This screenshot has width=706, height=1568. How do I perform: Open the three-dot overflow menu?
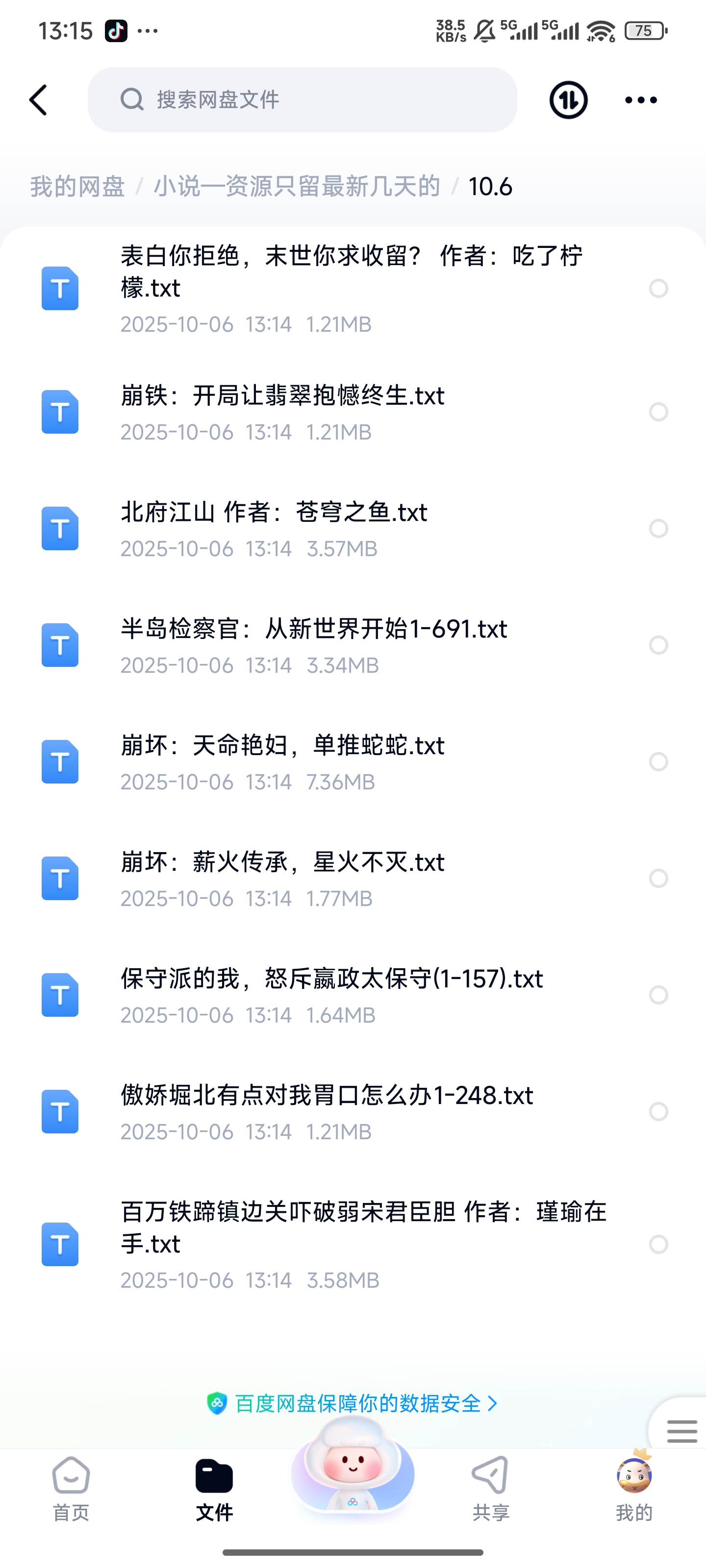(x=641, y=100)
